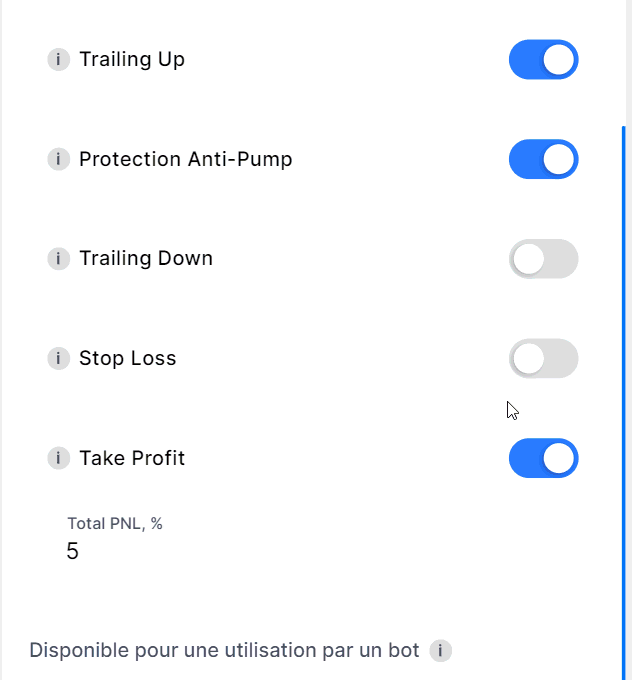This screenshot has height=680, width=632.
Task: Tap the Stop Loss info icon
Action: coord(58,358)
